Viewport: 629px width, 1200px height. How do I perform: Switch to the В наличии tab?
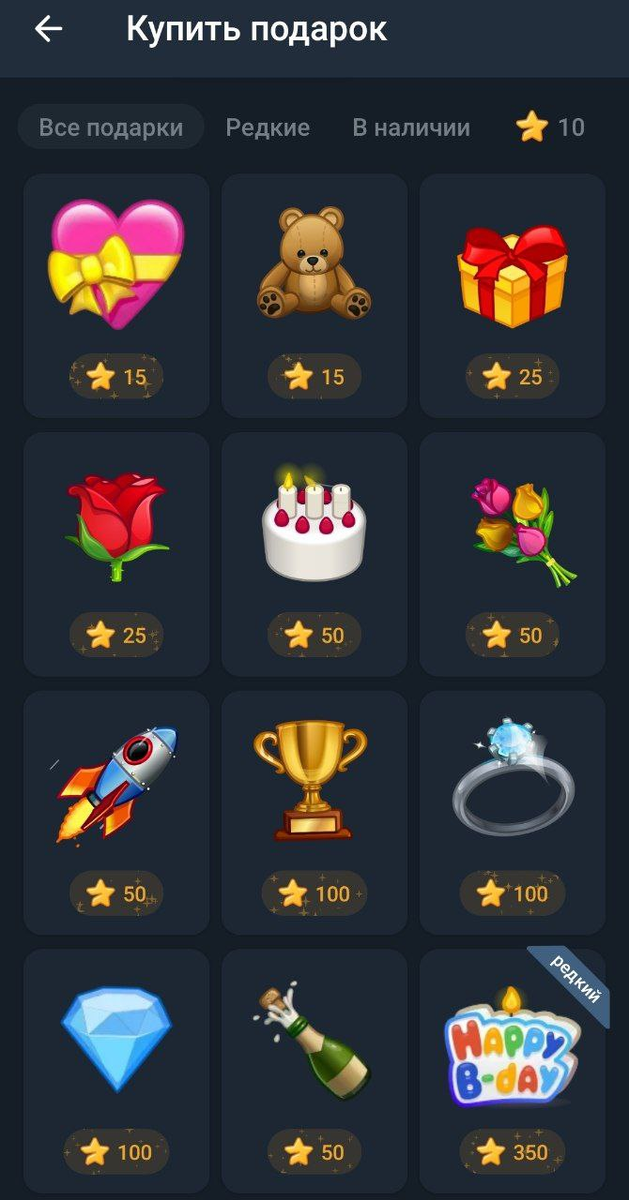coord(411,128)
